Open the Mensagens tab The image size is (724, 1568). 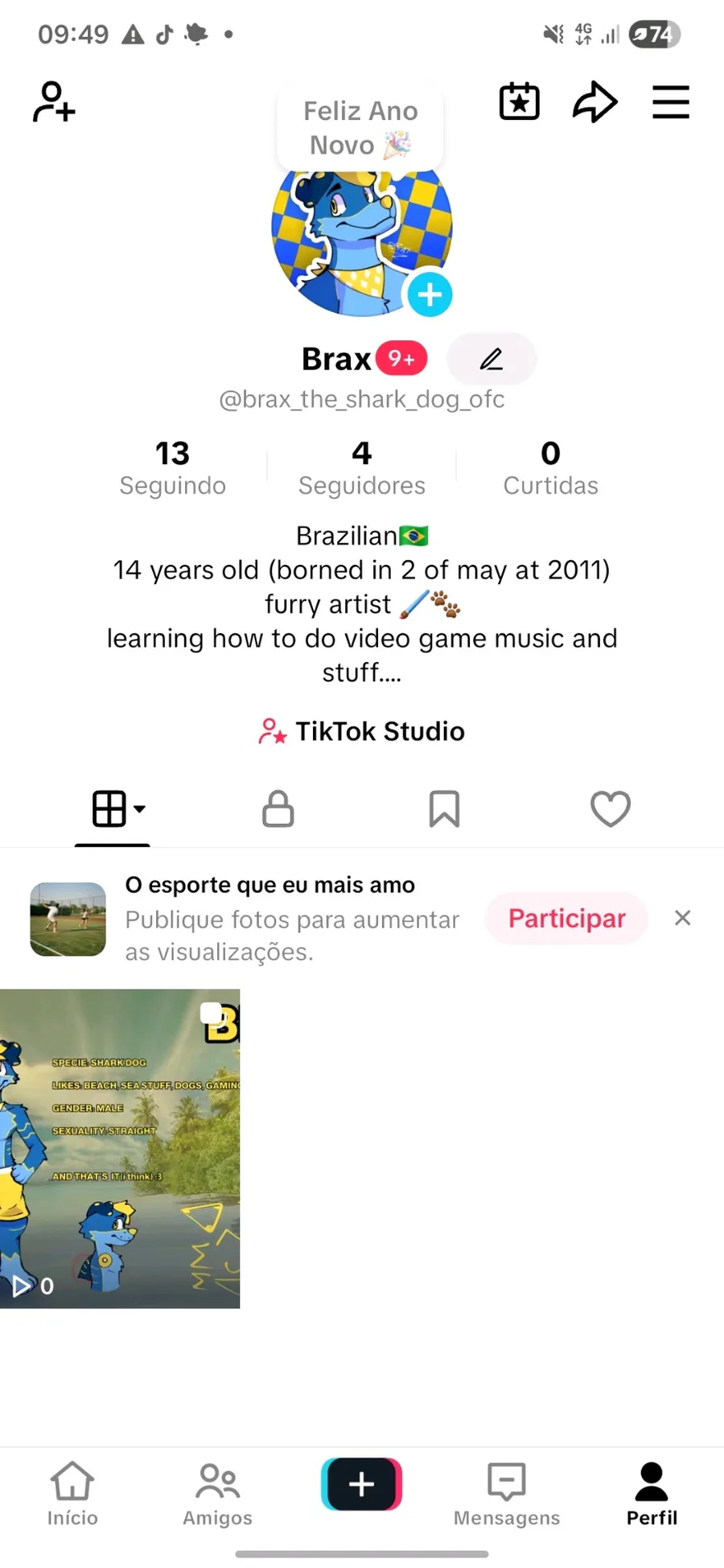tap(507, 1493)
